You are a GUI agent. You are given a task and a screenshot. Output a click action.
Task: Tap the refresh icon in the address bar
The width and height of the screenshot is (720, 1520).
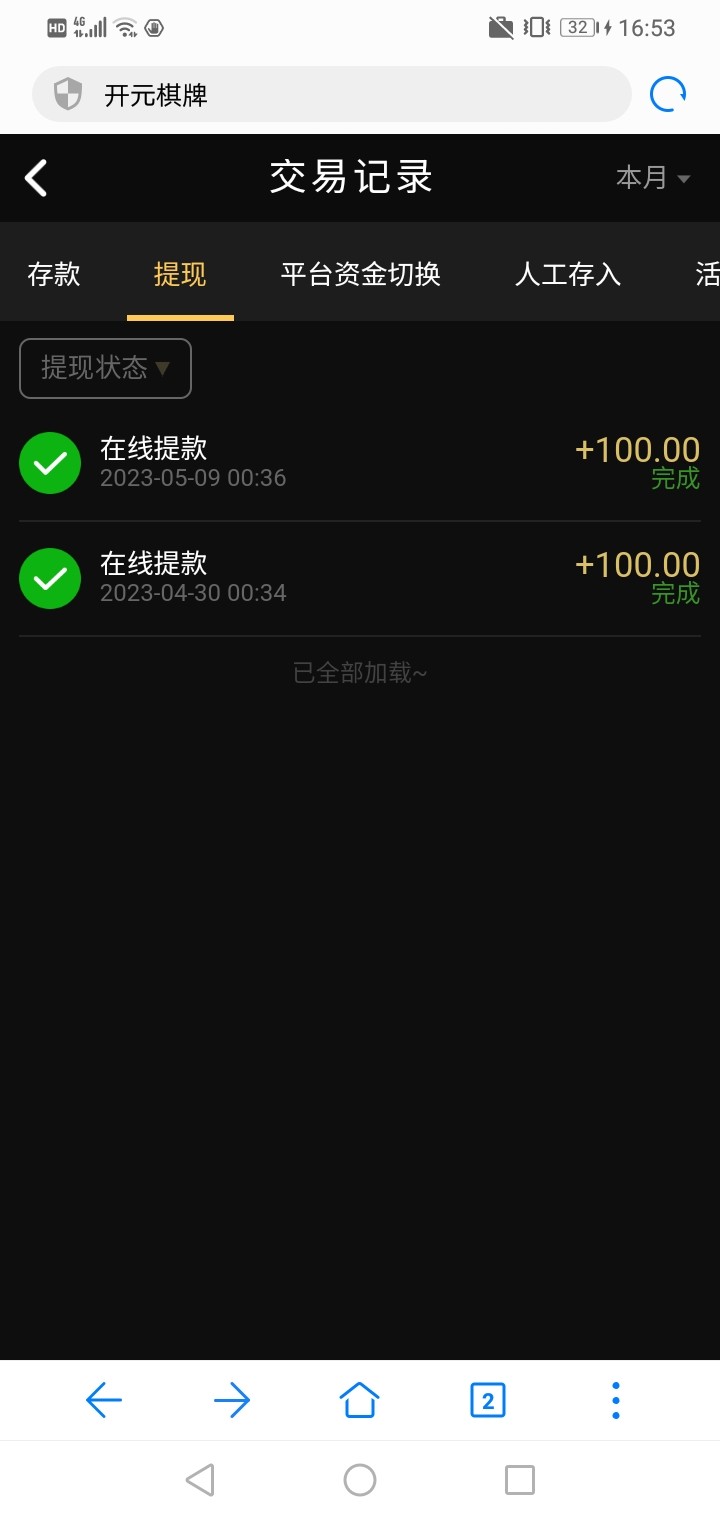coord(668,93)
